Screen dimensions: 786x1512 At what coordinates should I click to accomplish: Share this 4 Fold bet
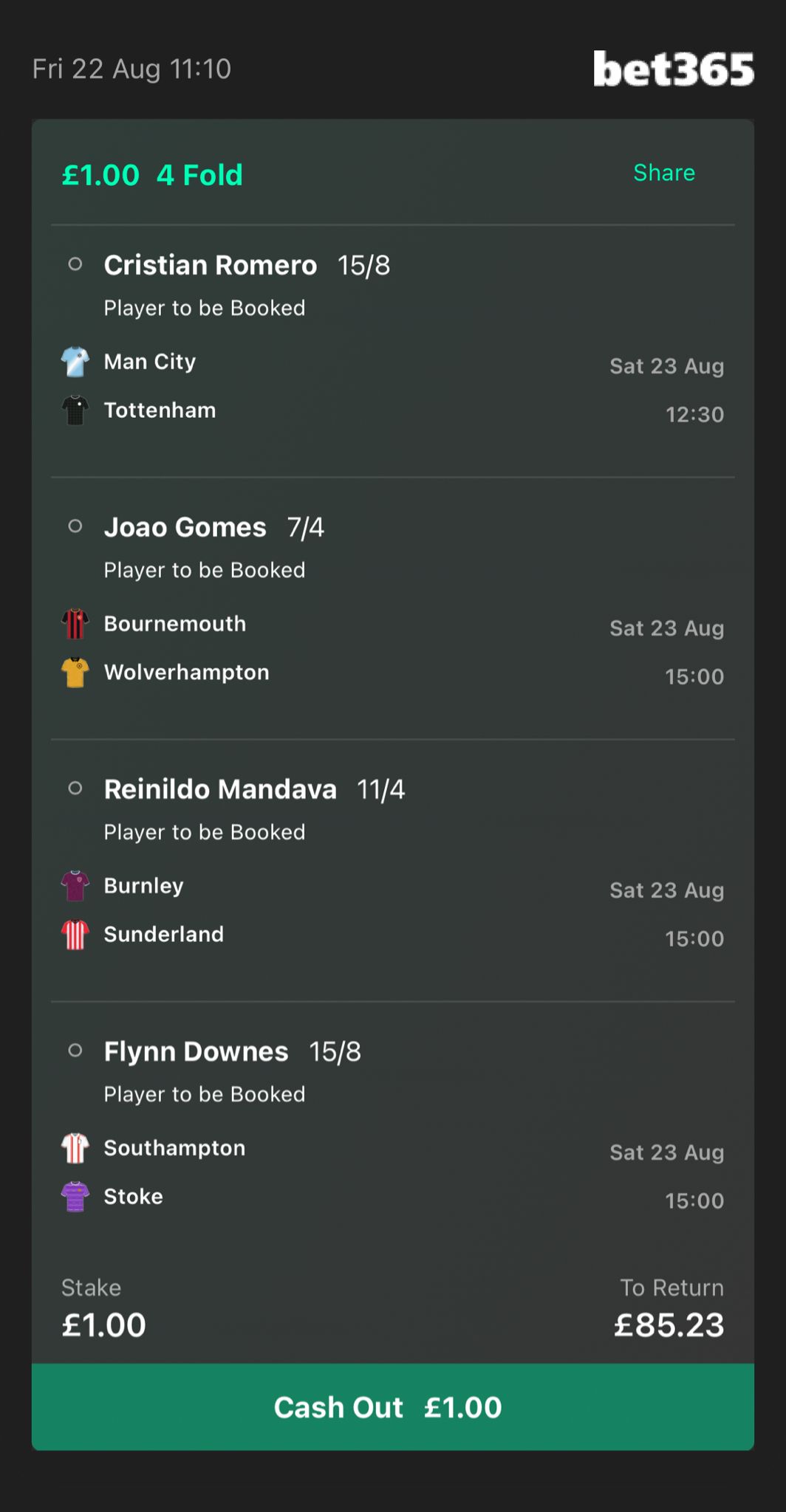coord(663,173)
